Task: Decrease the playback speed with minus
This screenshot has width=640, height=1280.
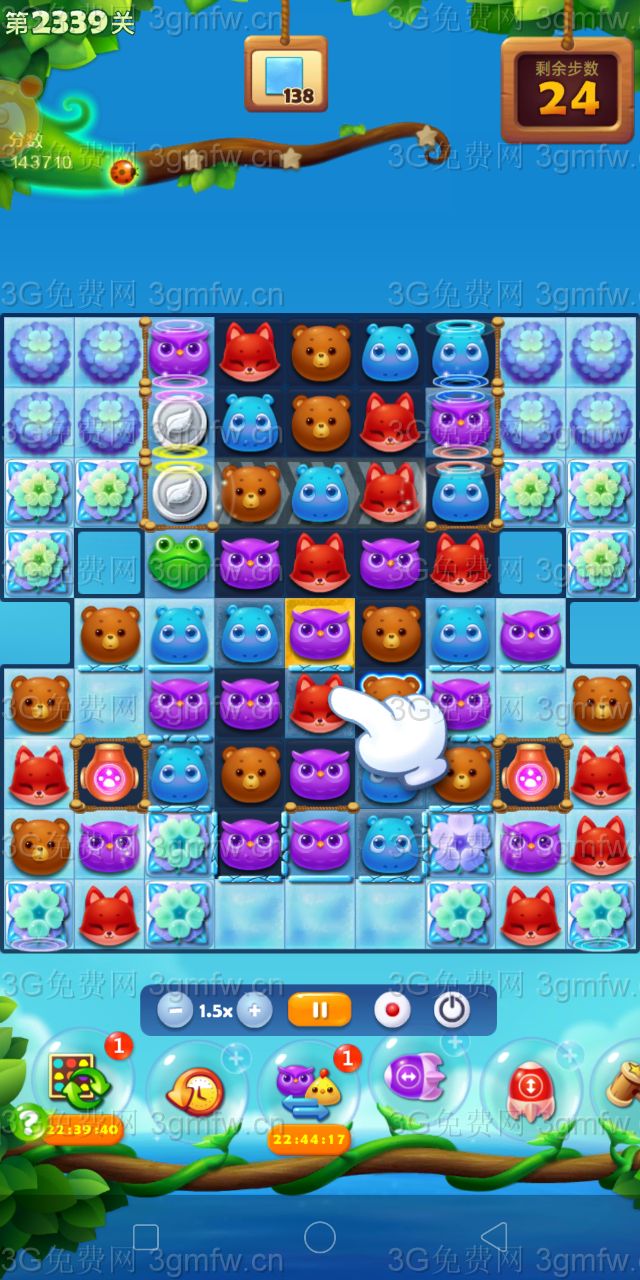Action: (175, 1010)
